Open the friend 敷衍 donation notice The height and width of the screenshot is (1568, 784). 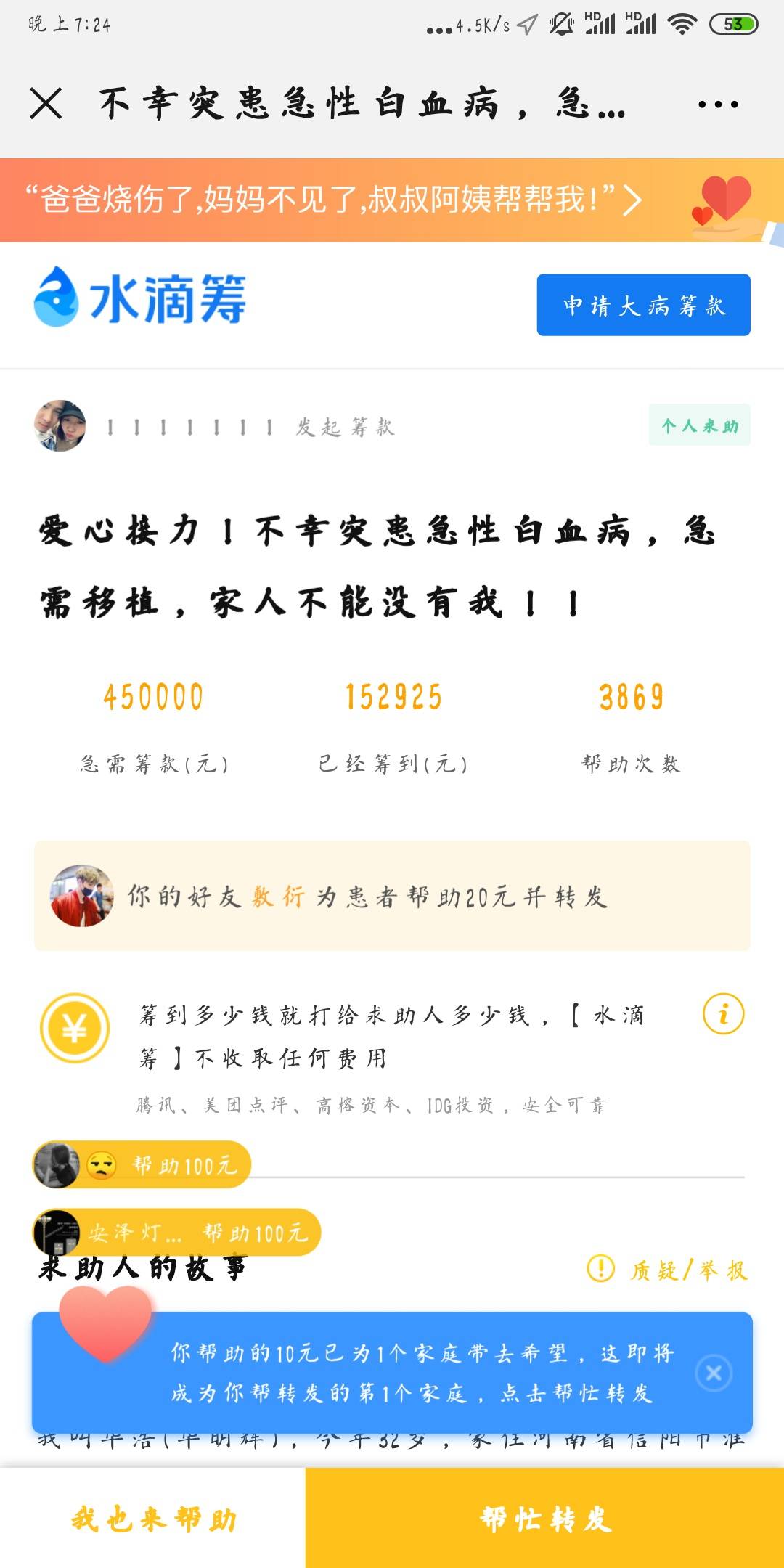[392, 897]
